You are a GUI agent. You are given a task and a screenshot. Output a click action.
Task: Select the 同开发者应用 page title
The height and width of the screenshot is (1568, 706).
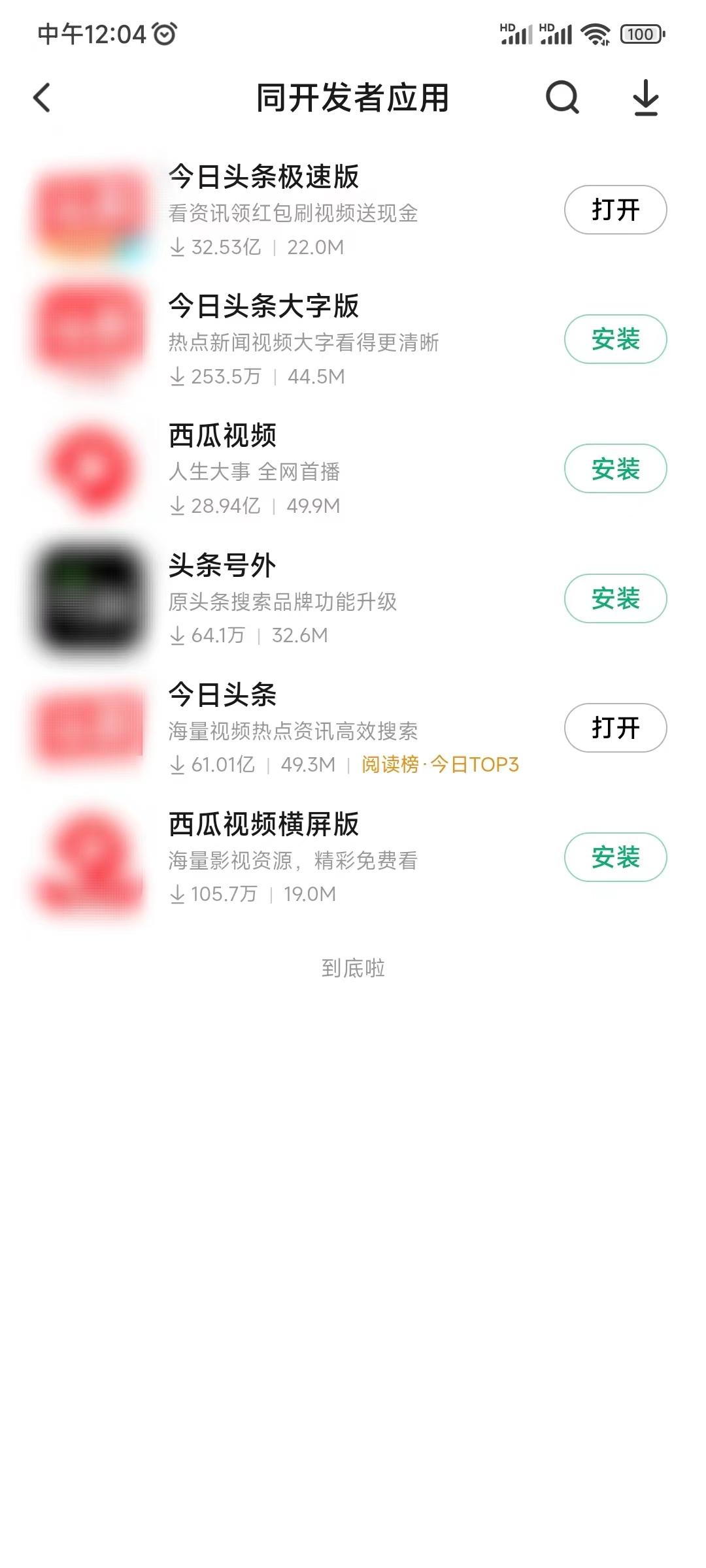point(353,98)
